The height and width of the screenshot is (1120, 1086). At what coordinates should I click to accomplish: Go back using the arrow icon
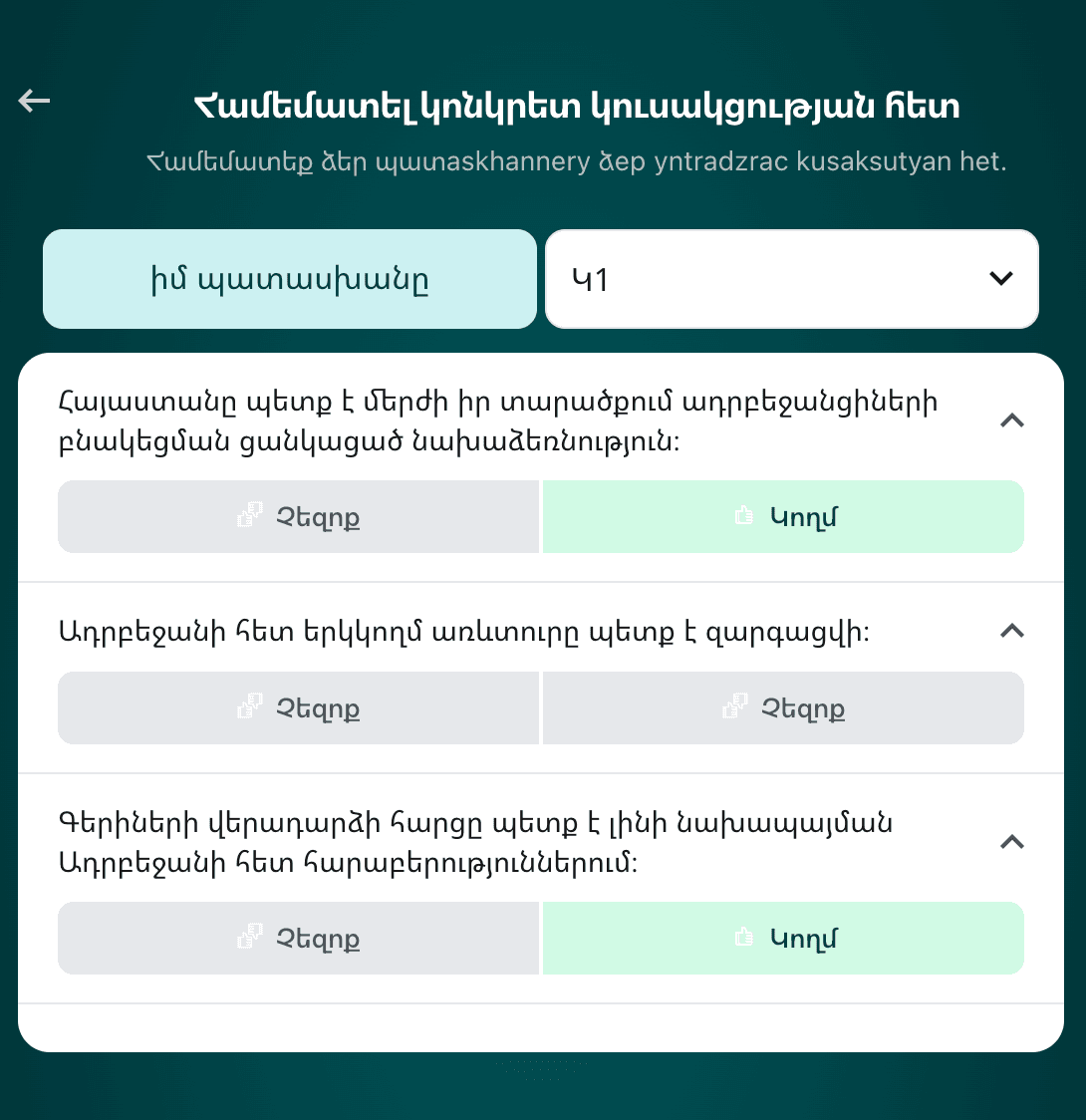[x=34, y=101]
